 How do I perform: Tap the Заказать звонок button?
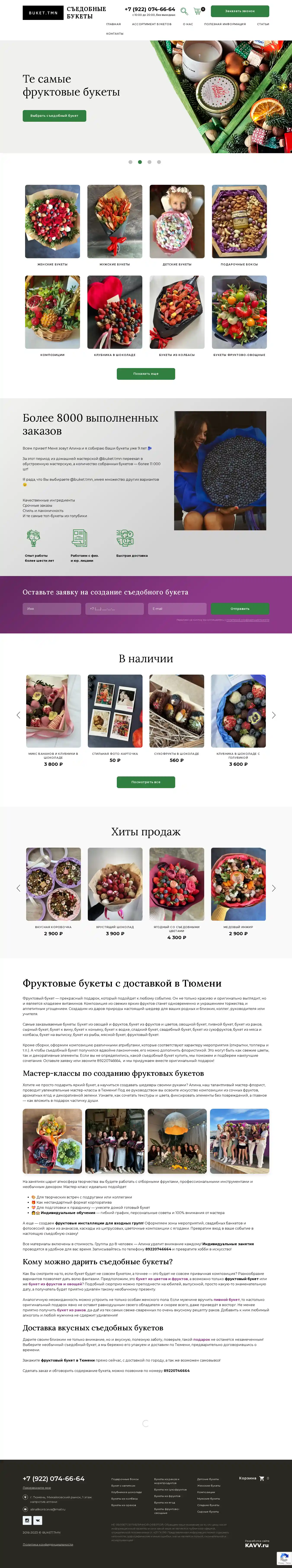pyautogui.click(x=240, y=11)
